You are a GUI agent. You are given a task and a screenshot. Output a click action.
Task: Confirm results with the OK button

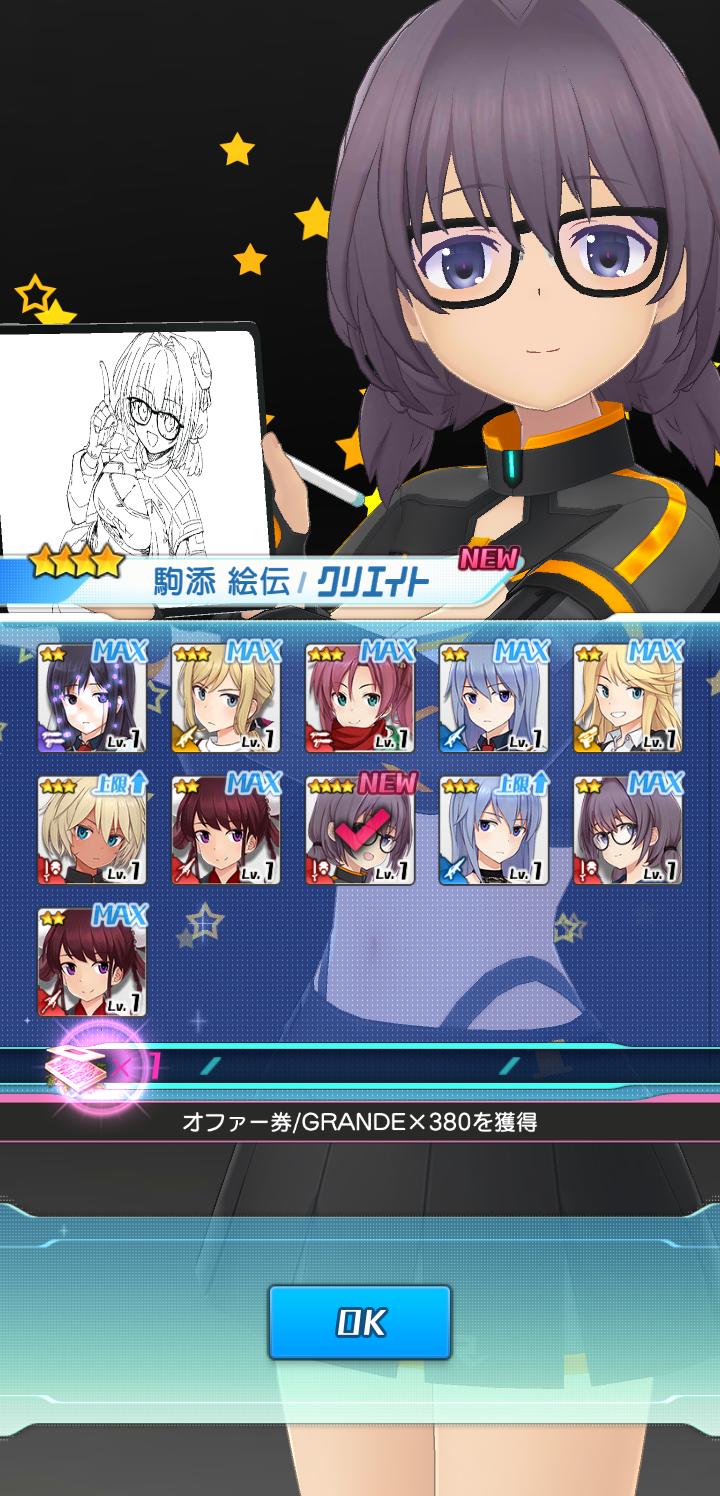(x=360, y=1322)
